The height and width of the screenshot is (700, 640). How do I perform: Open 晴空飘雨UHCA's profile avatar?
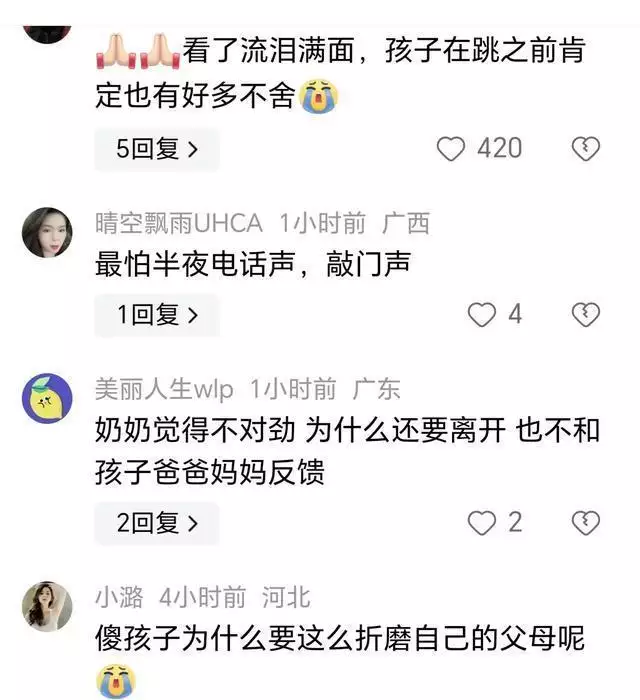click(x=47, y=232)
